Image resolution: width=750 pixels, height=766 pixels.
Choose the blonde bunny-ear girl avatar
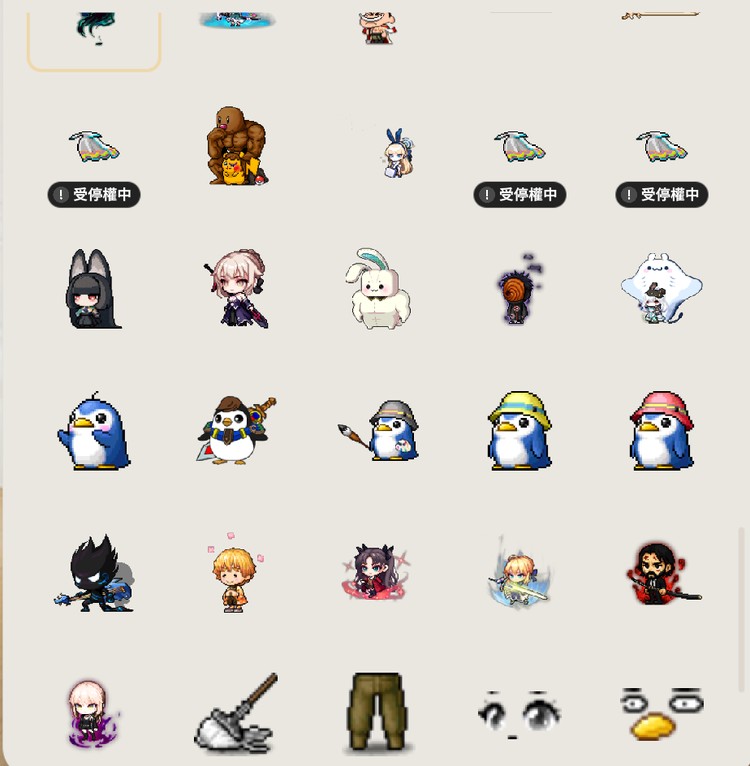[394, 154]
